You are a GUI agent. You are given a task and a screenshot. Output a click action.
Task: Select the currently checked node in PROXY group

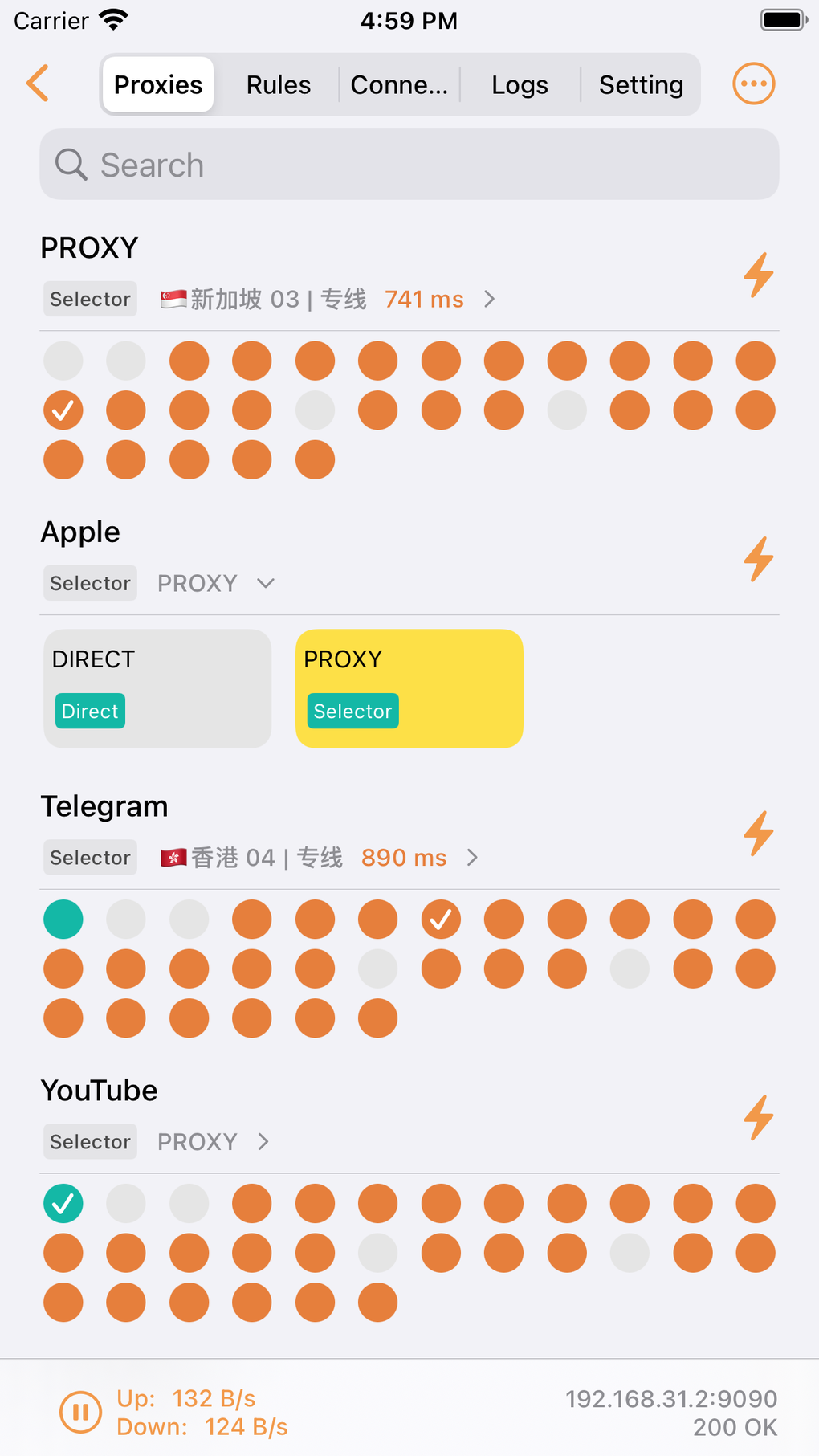tap(63, 410)
